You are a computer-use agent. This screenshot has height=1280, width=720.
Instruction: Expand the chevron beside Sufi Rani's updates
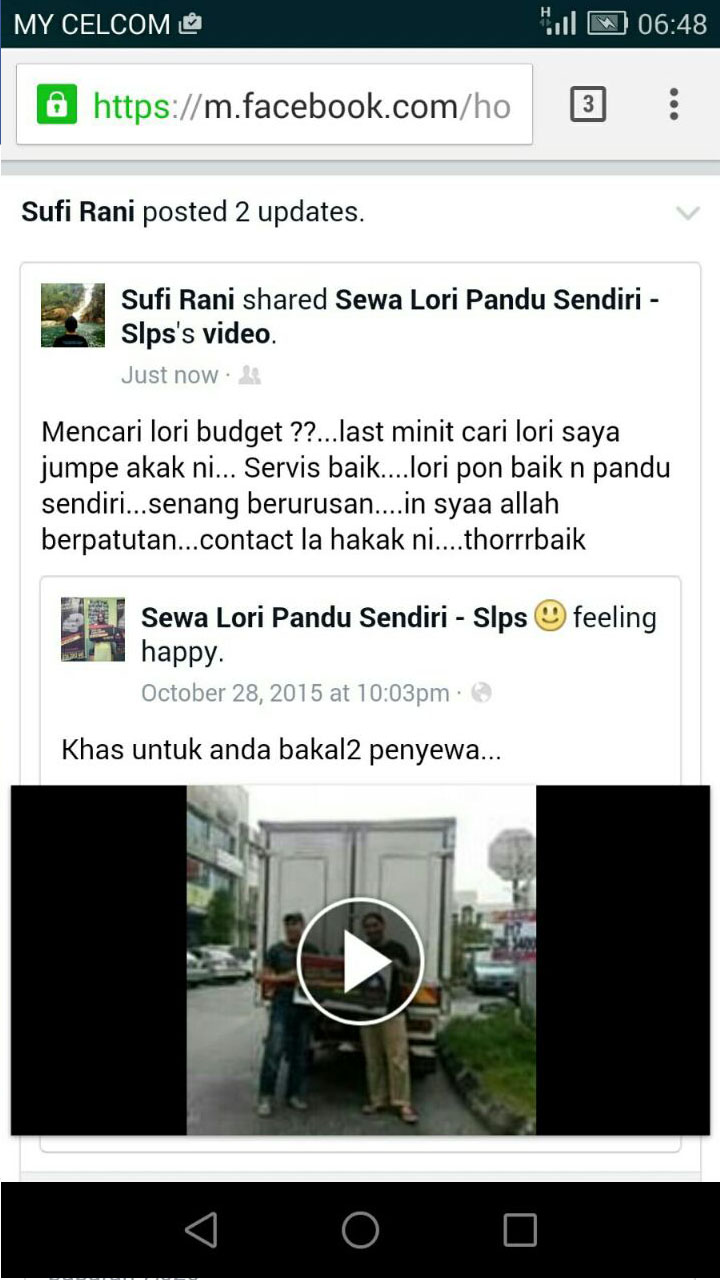687,213
